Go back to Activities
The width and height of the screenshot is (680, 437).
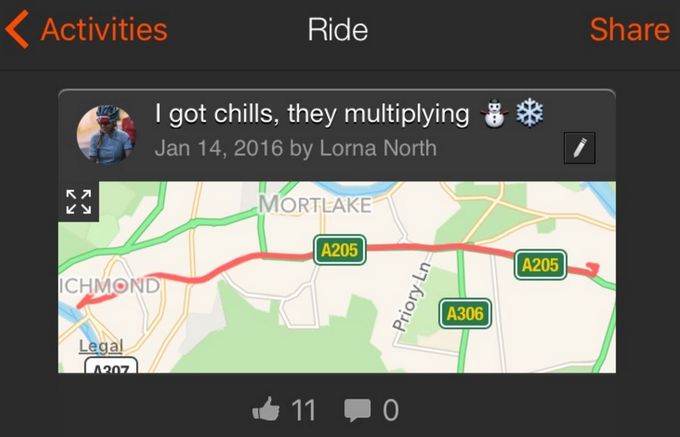pyautogui.click(x=86, y=29)
